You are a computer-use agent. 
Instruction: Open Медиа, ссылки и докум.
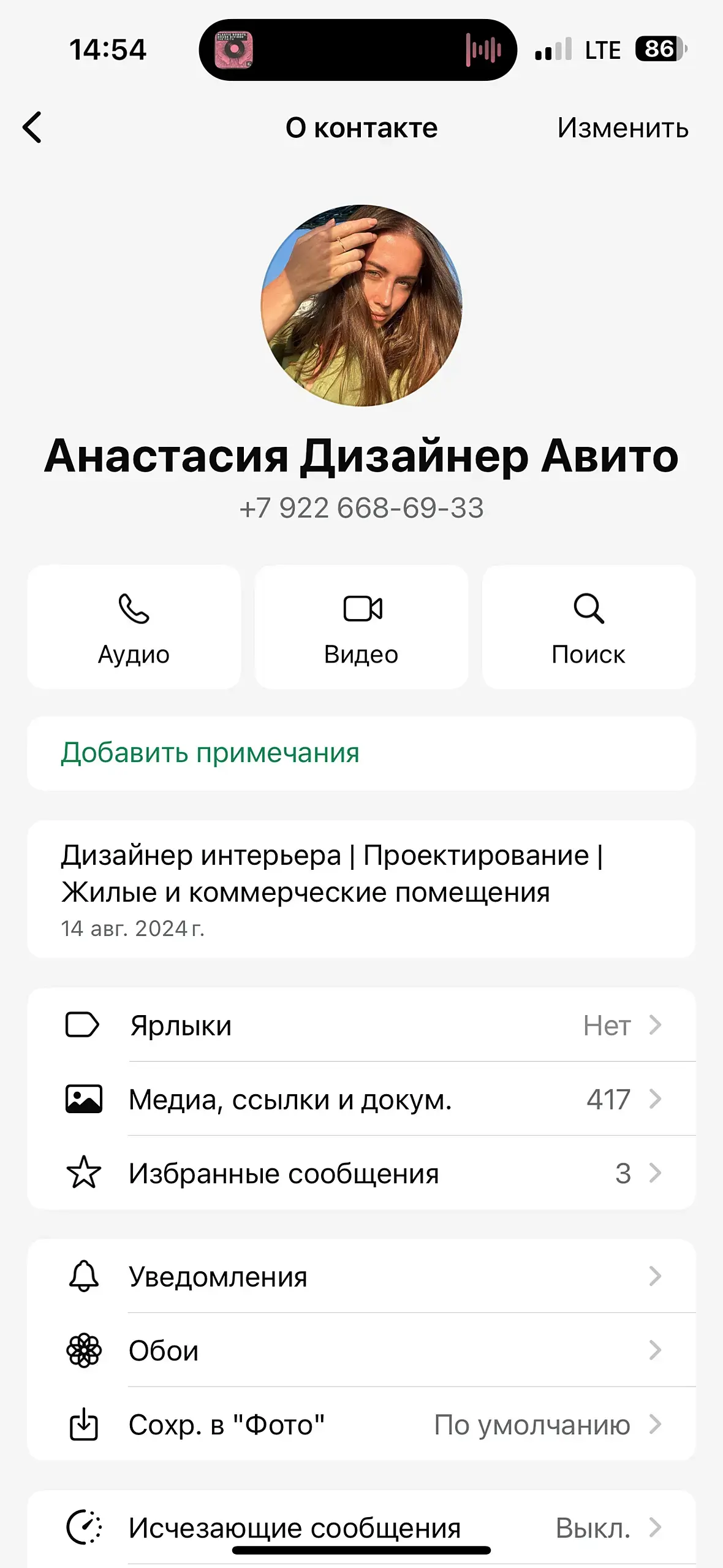coord(362,1100)
